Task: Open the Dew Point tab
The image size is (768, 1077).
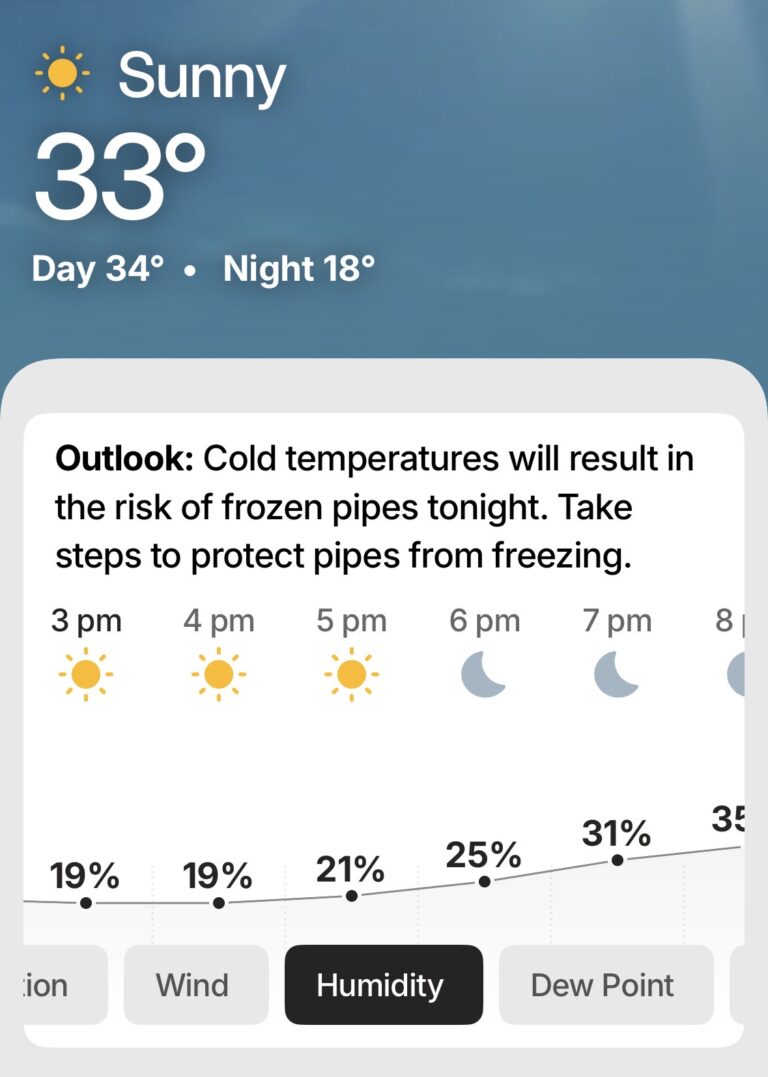Action: pos(605,985)
